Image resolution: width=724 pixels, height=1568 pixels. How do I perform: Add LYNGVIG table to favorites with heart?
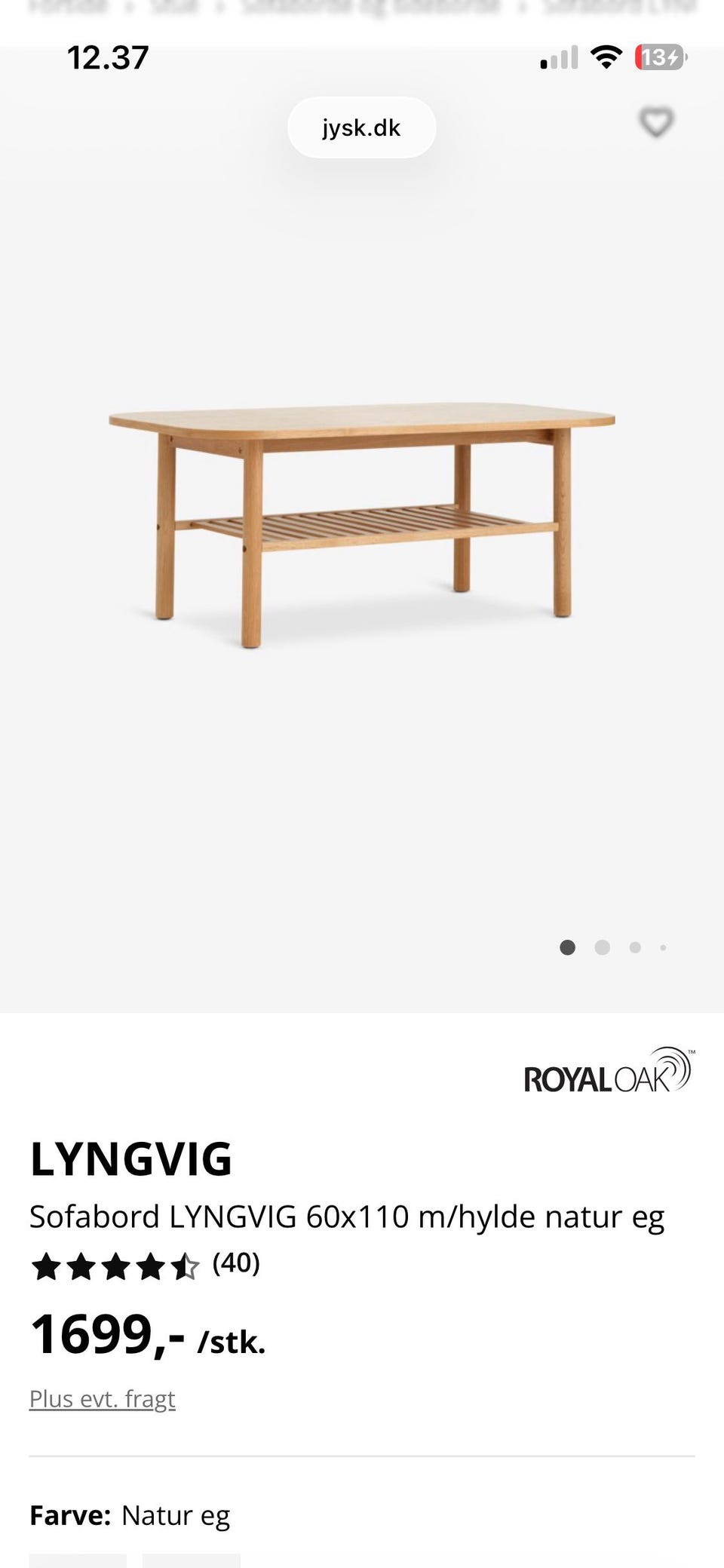pyautogui.click(x=655, y=122)
